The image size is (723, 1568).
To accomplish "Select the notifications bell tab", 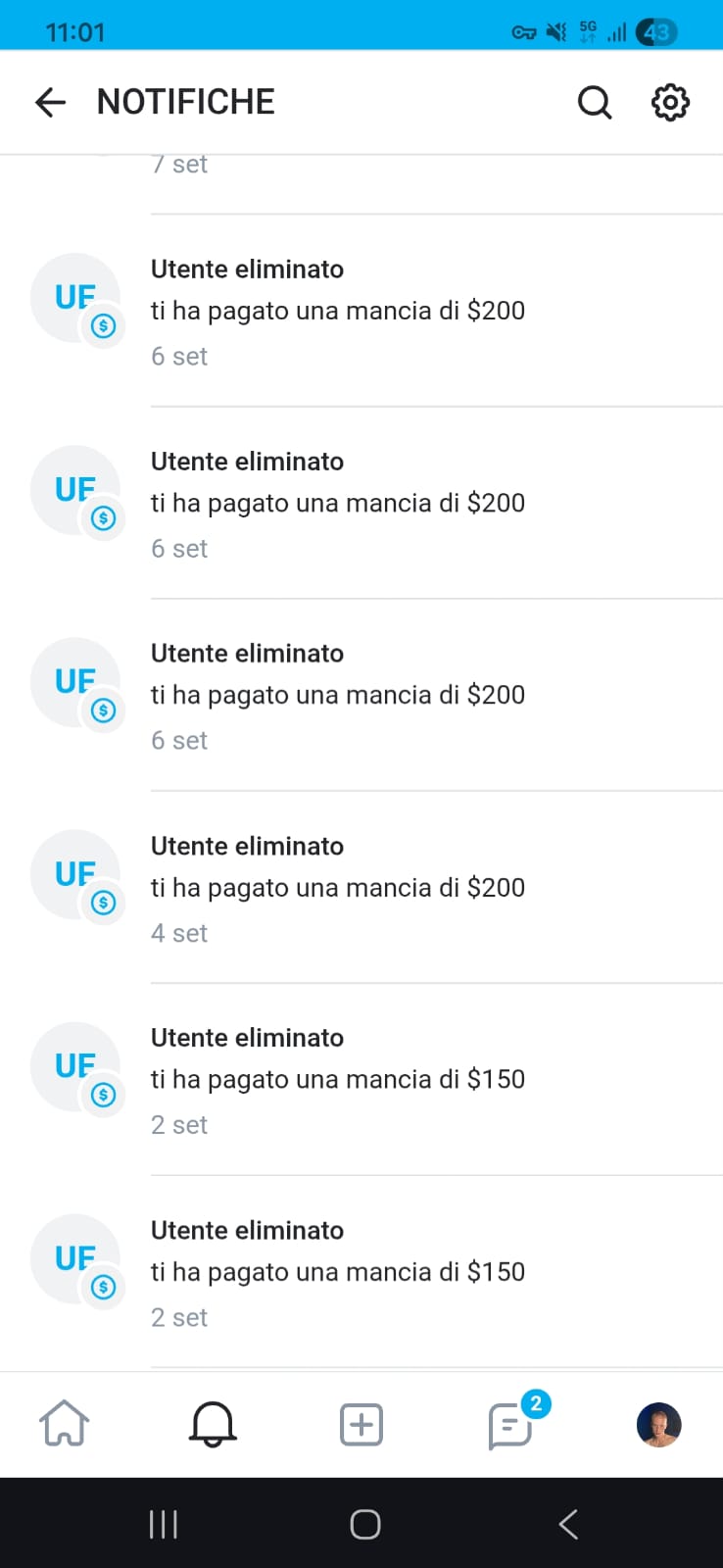I will click(213, 1424).
